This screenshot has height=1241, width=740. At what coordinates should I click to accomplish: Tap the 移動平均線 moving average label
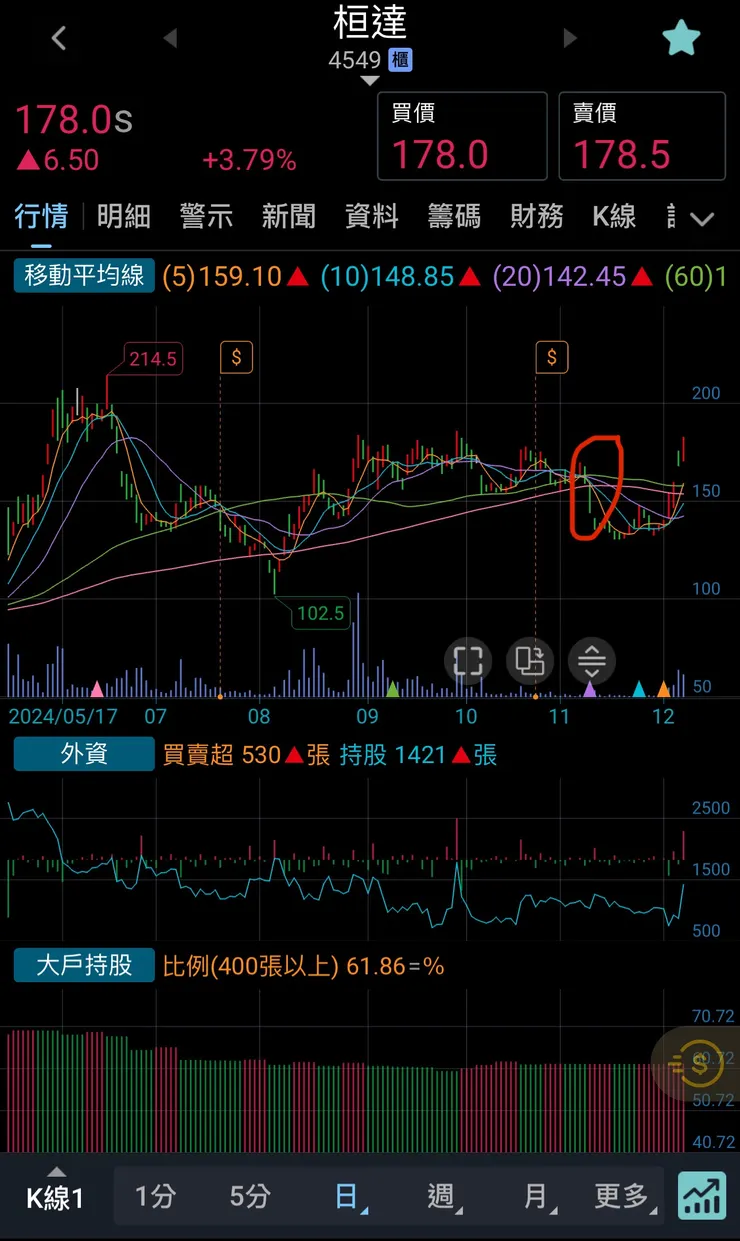84,276
